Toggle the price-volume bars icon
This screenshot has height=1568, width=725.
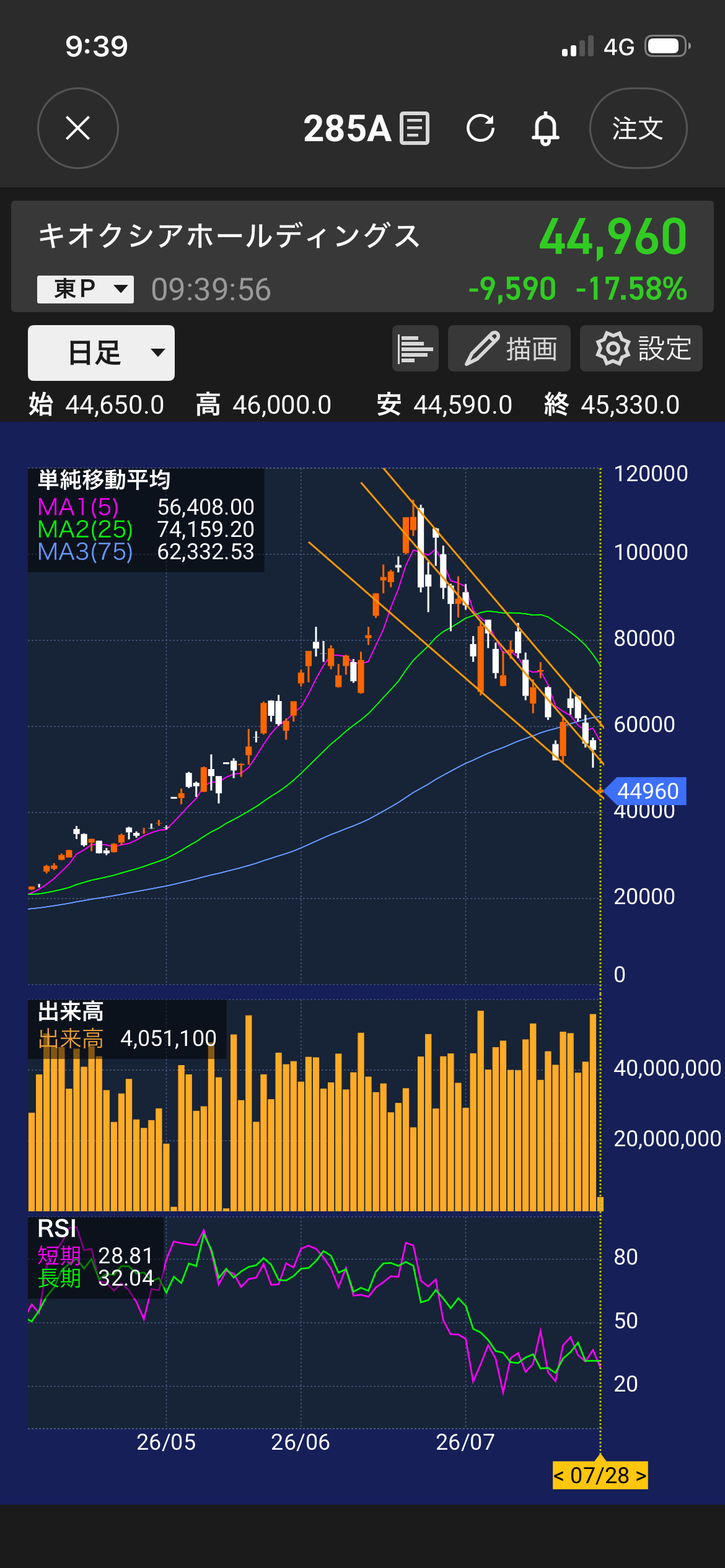[415, 349]
